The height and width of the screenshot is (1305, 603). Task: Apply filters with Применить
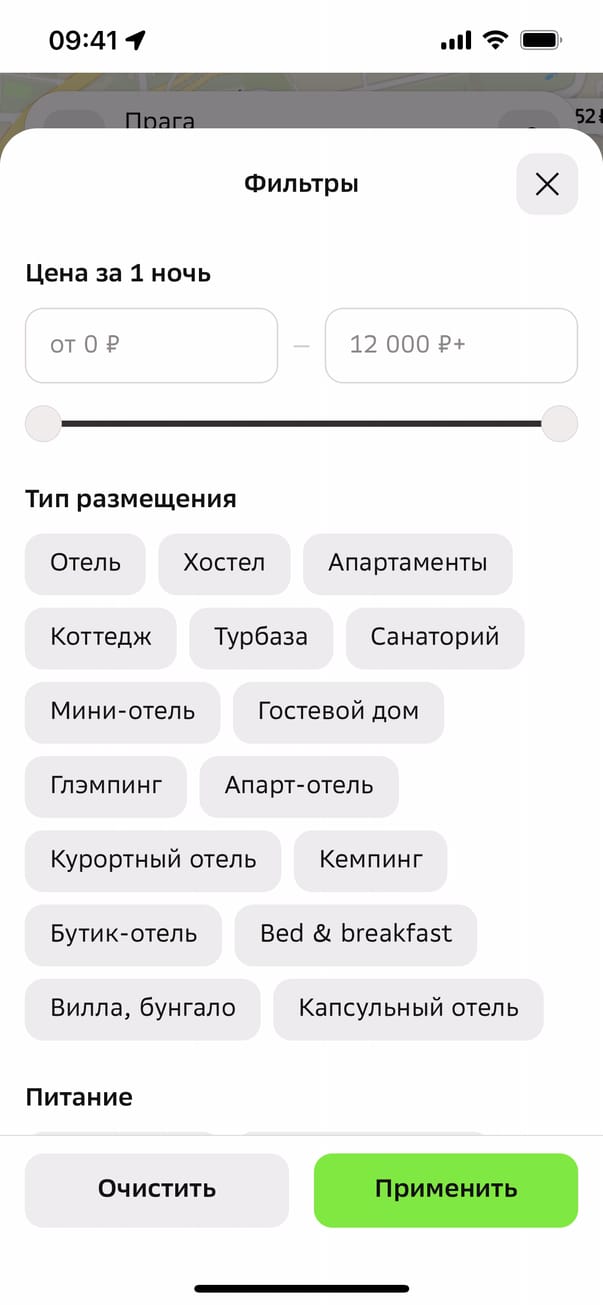point(446,1190)
